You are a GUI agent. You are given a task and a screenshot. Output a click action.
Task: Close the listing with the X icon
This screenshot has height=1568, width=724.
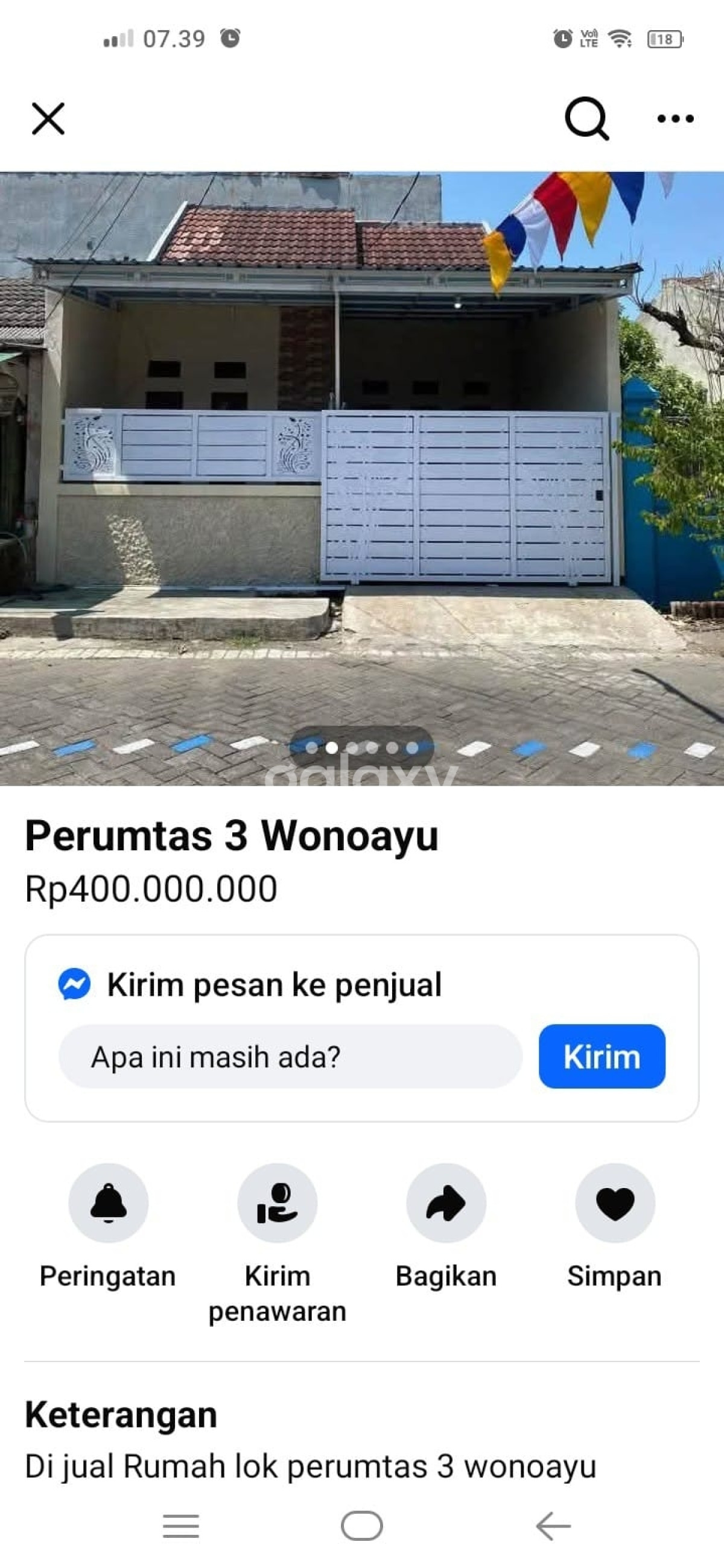[x=48, y=118]
